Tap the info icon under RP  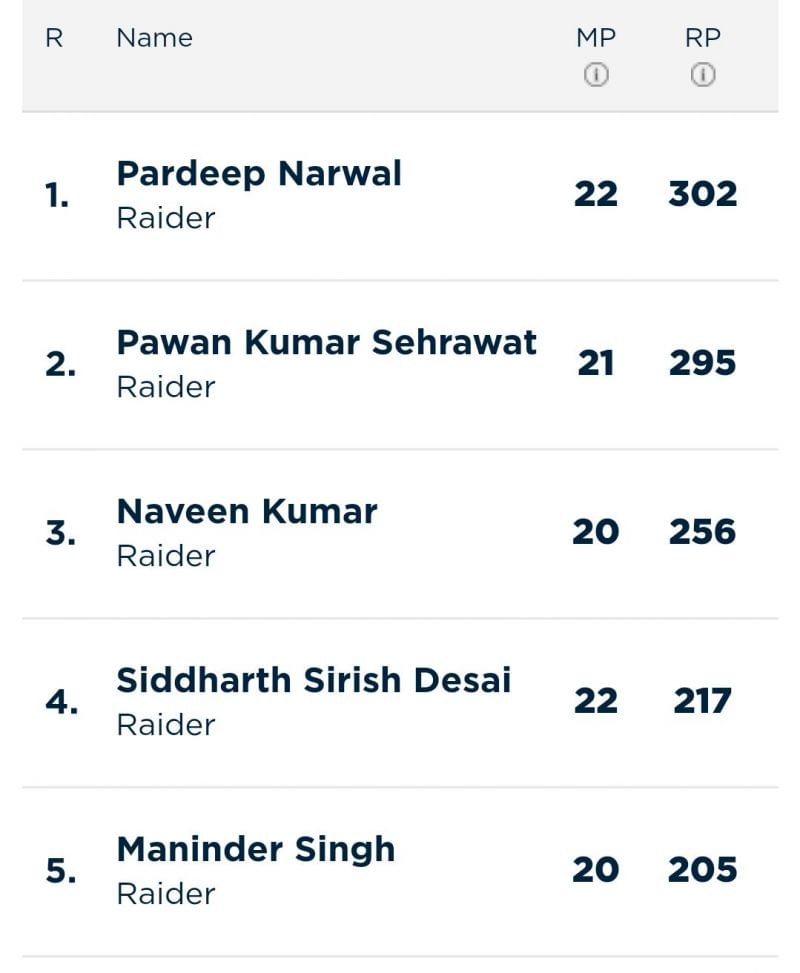(x=703, y=75)
